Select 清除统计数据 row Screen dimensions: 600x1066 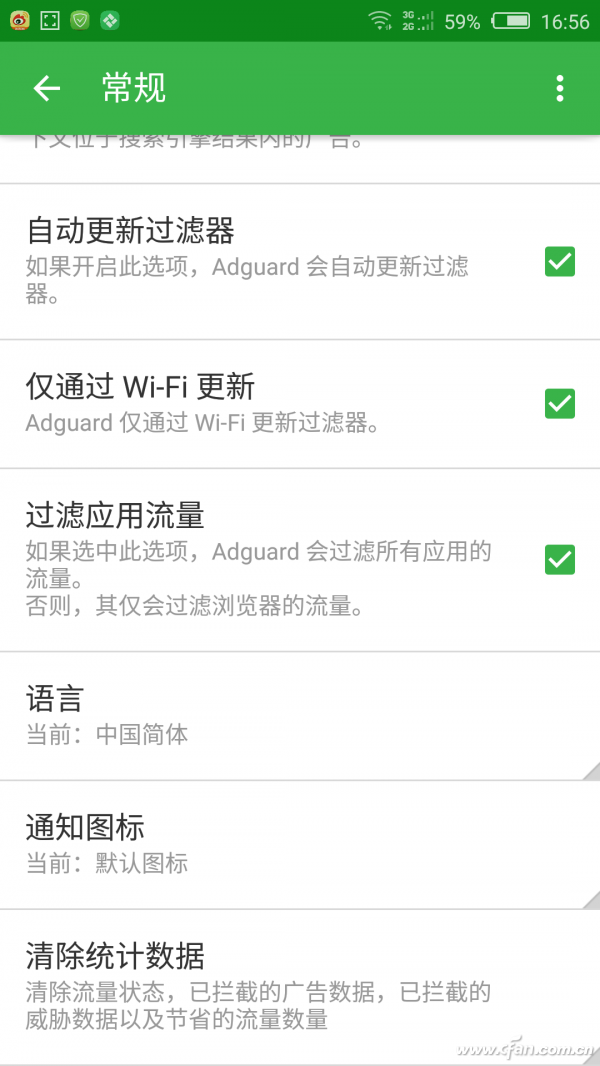(x=300, y=985)
